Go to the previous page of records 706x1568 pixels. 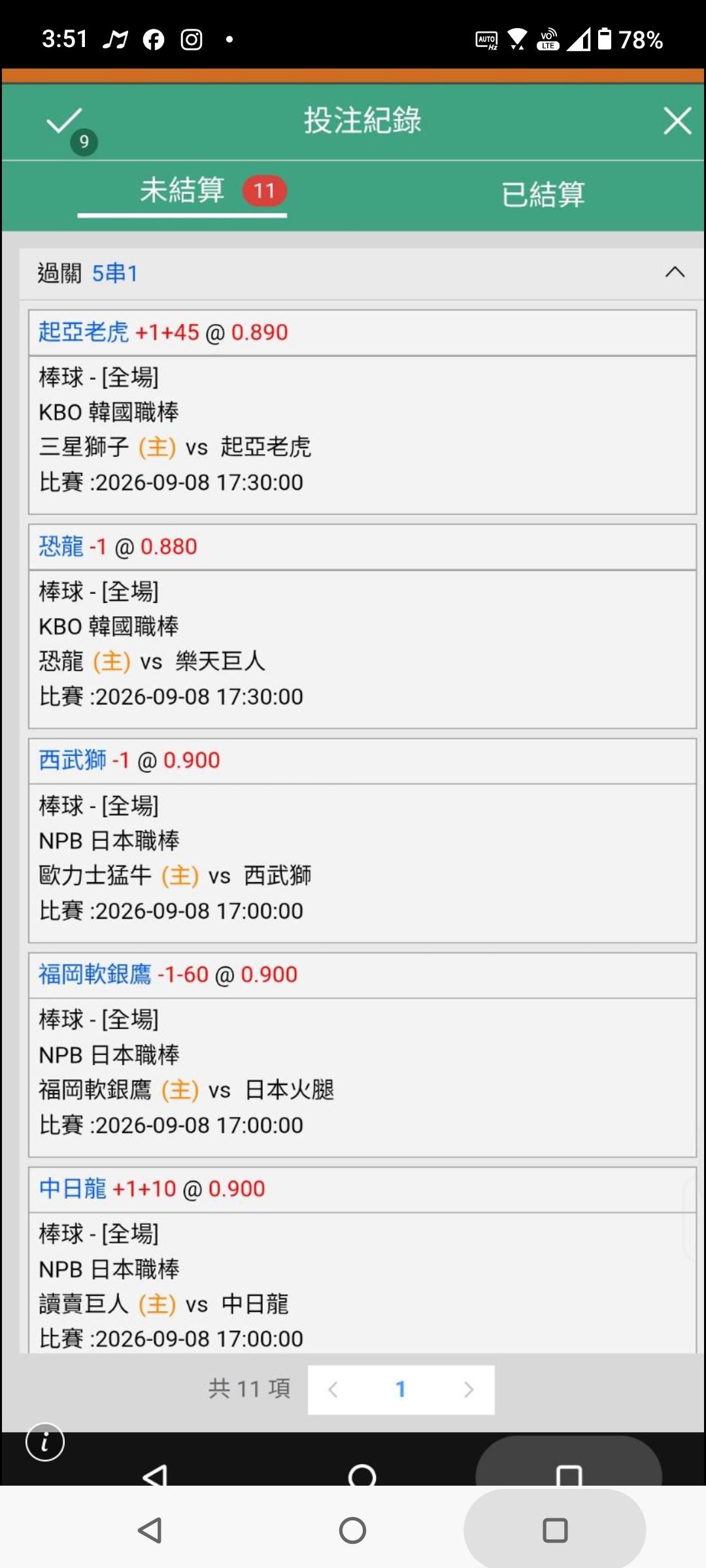pyautogui.click(x=333, y=1390)
